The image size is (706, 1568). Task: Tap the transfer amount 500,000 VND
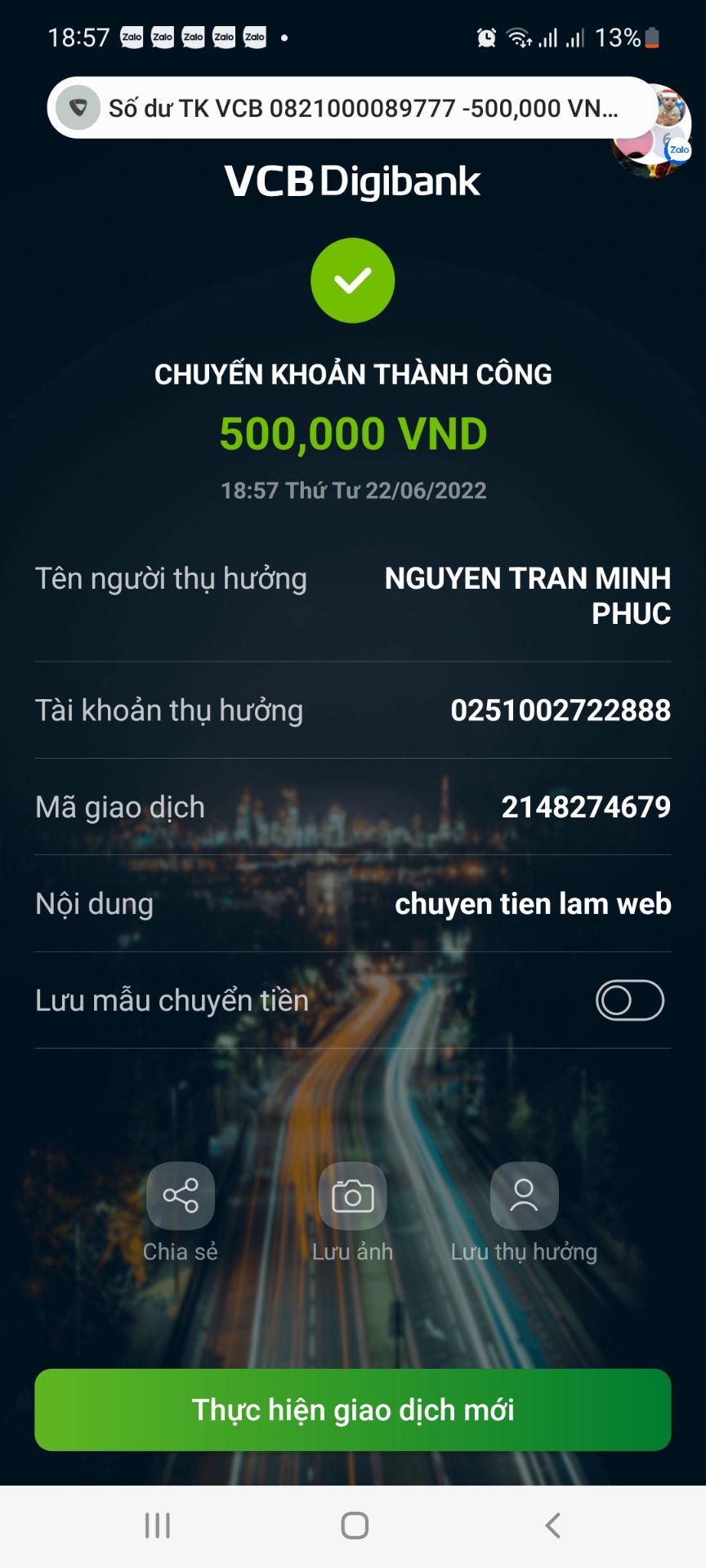[x=353, y=434]
